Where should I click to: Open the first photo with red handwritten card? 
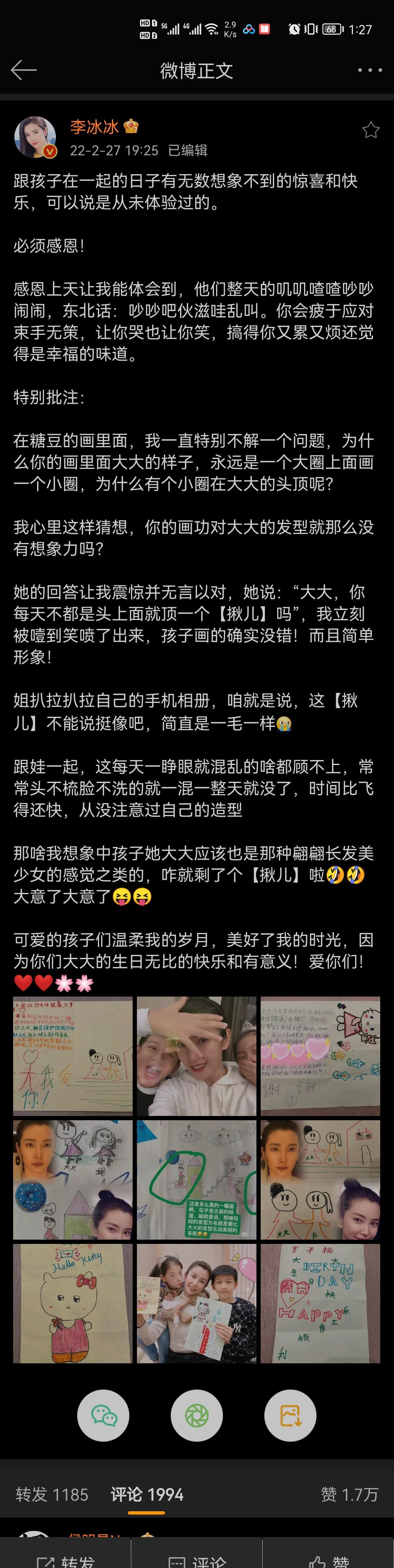tap(73, 1056)
